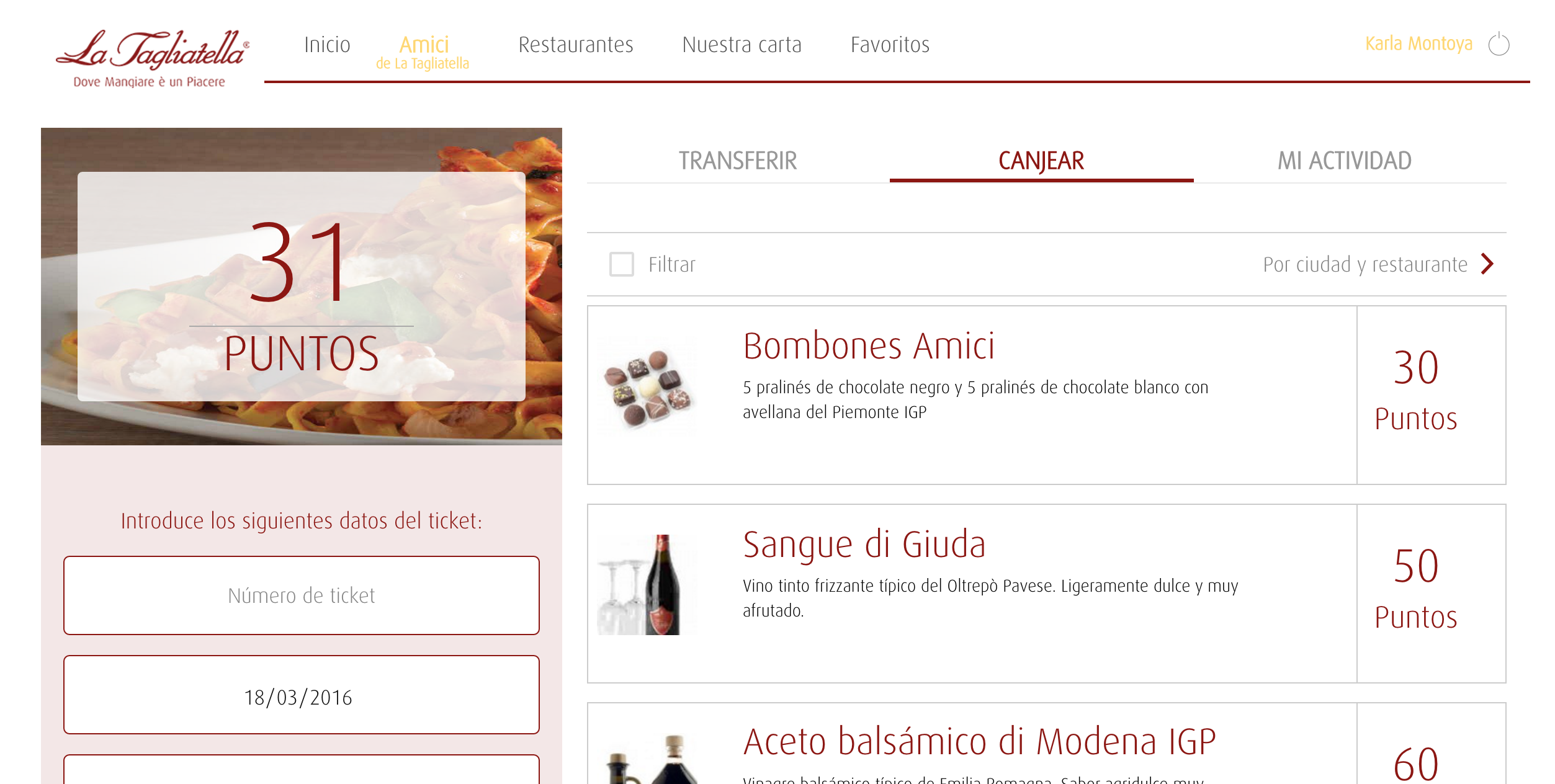Screen dimensions: 1555x784
Task: Switch to the Transferir tab
Action: click(x=738, y=161)
